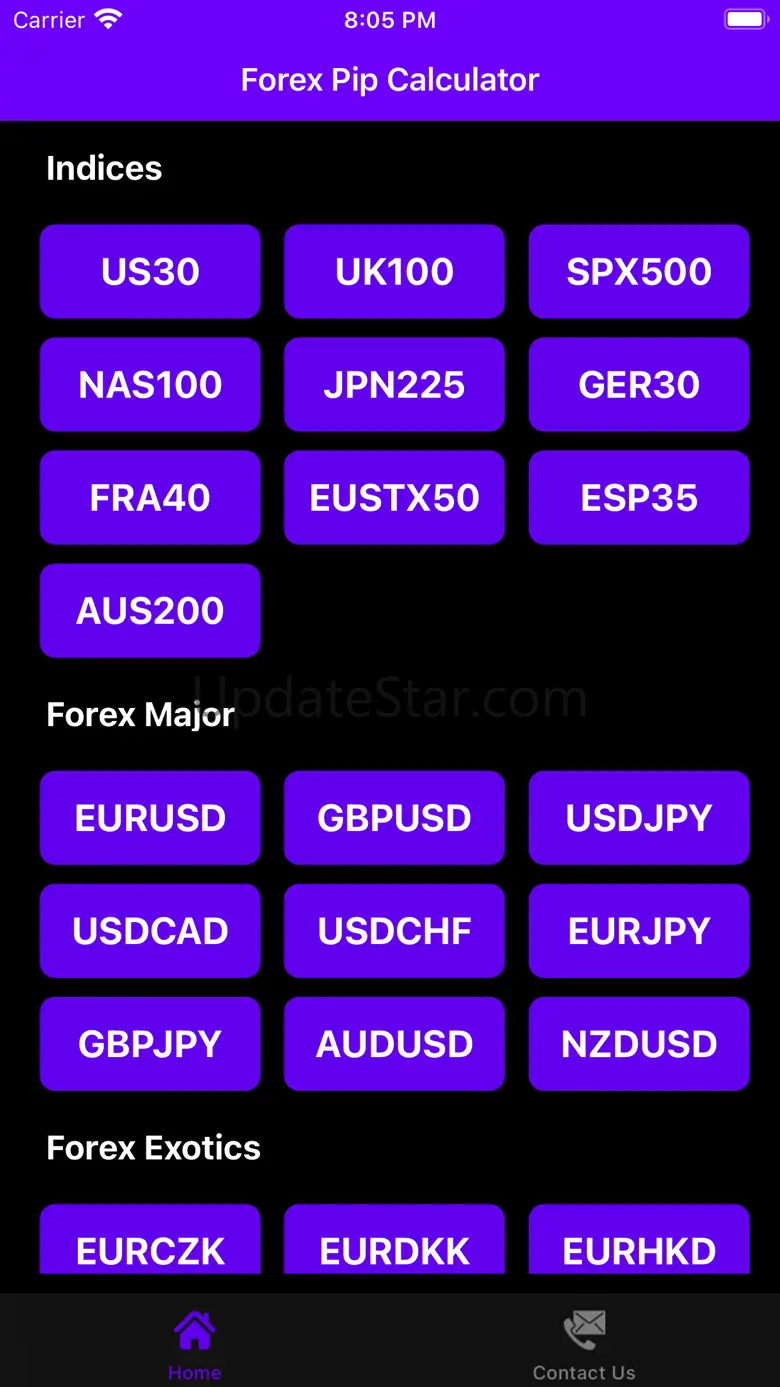Open the GBPJPY pair

(x=150, y=1044)
